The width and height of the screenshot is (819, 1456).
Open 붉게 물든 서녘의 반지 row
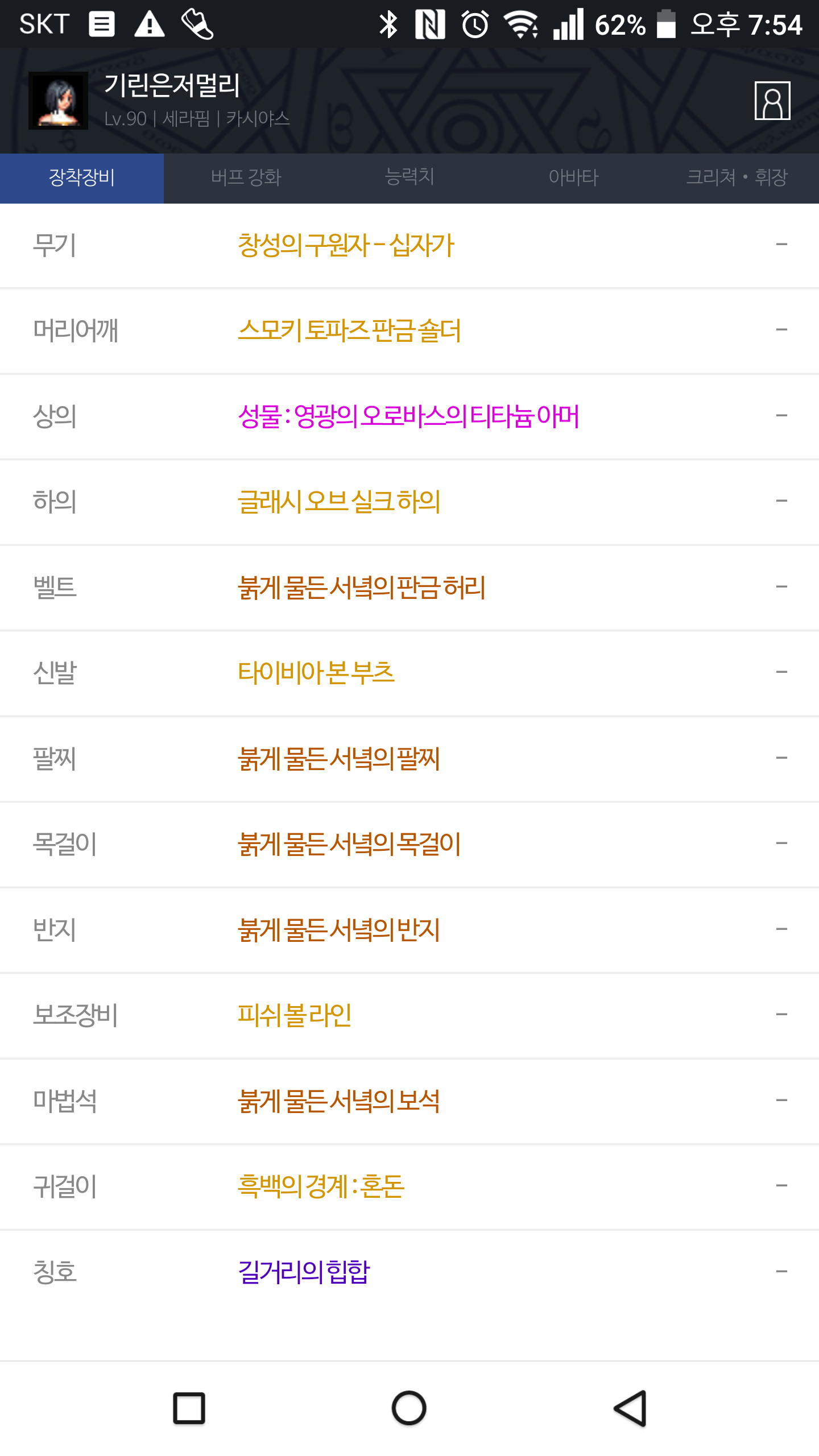[409, 930]
